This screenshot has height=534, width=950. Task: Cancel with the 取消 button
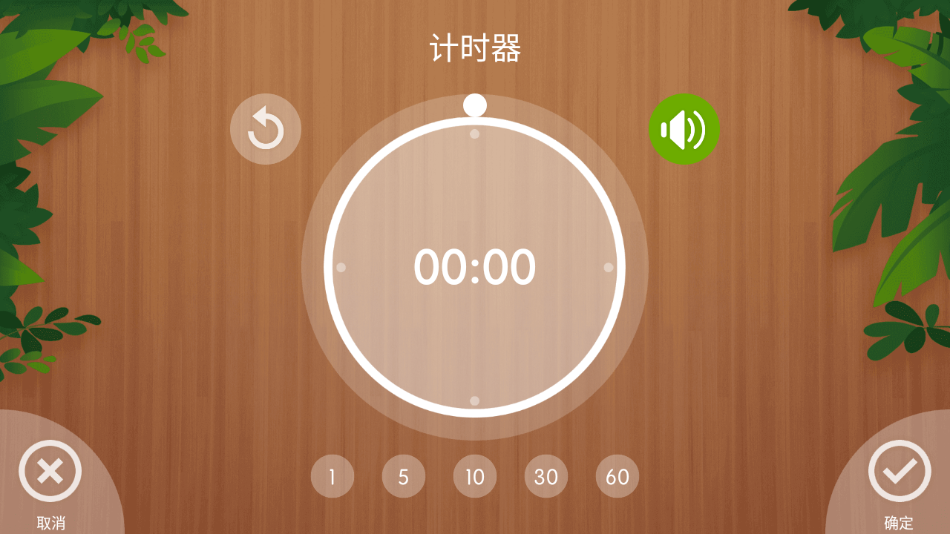(50, 472)
